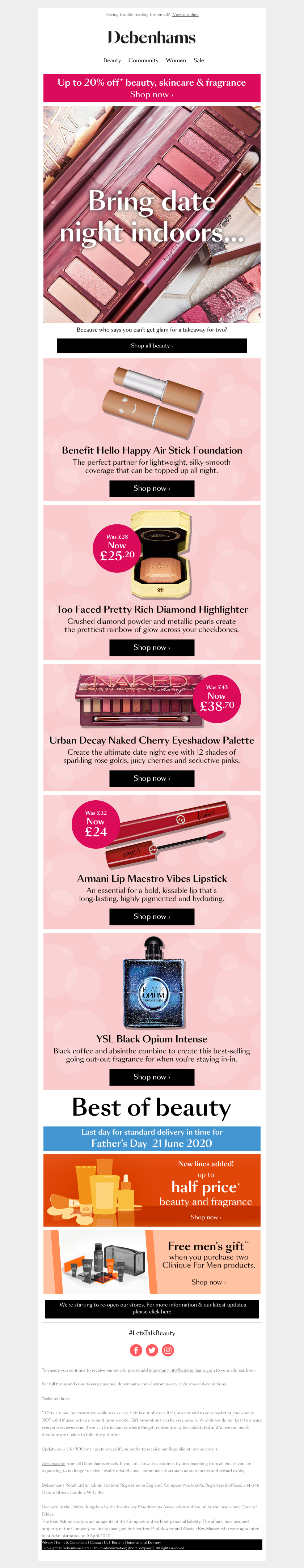Go to the Community section
The image size is (304, 1568).
click(x=143, y=60)
